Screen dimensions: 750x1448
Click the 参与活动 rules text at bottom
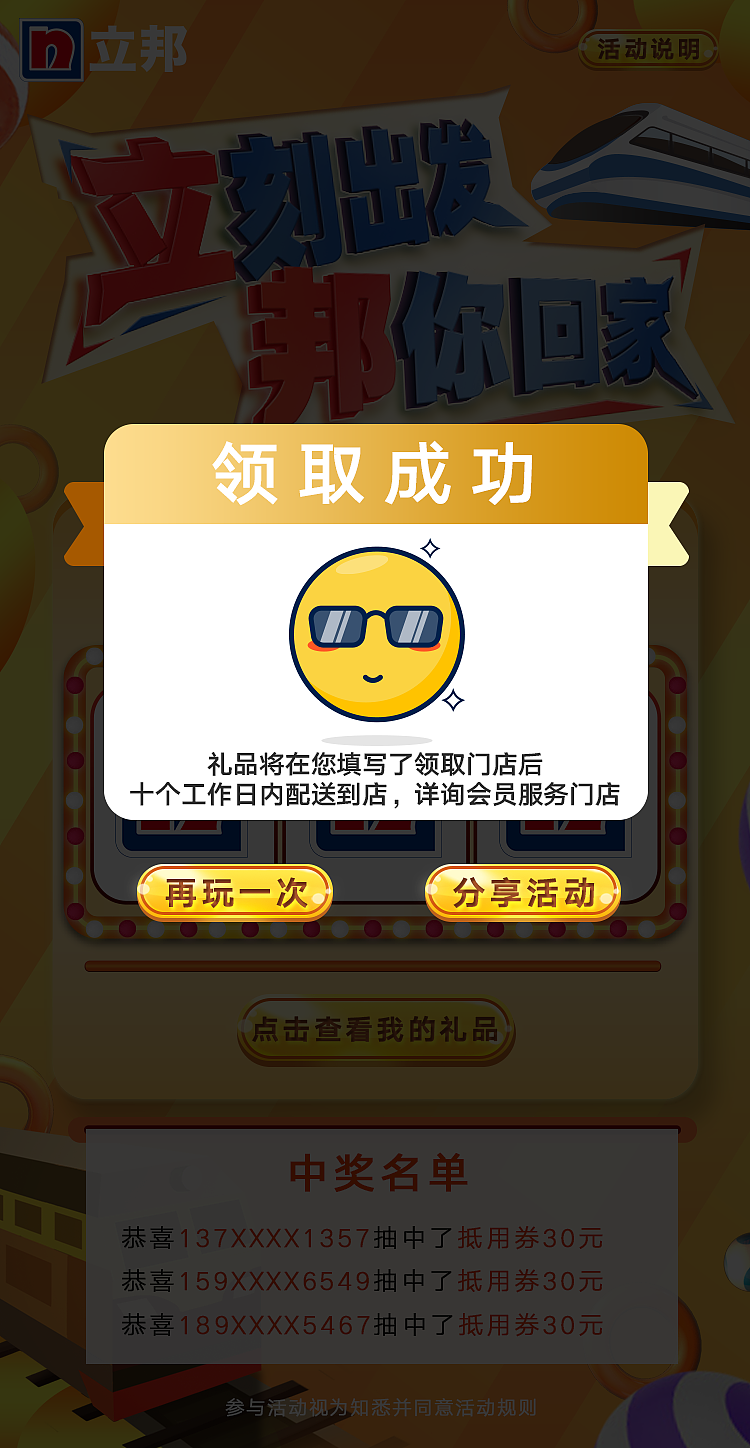(375, 1404)
